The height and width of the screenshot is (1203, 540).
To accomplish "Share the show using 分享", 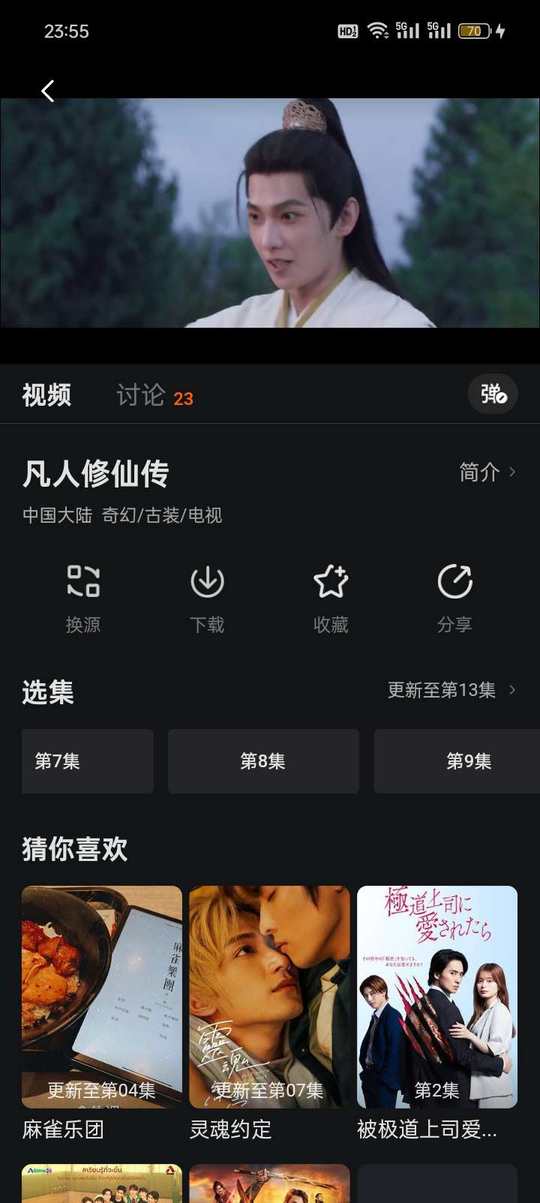I will pyautogui.click(x=455, y=598).
